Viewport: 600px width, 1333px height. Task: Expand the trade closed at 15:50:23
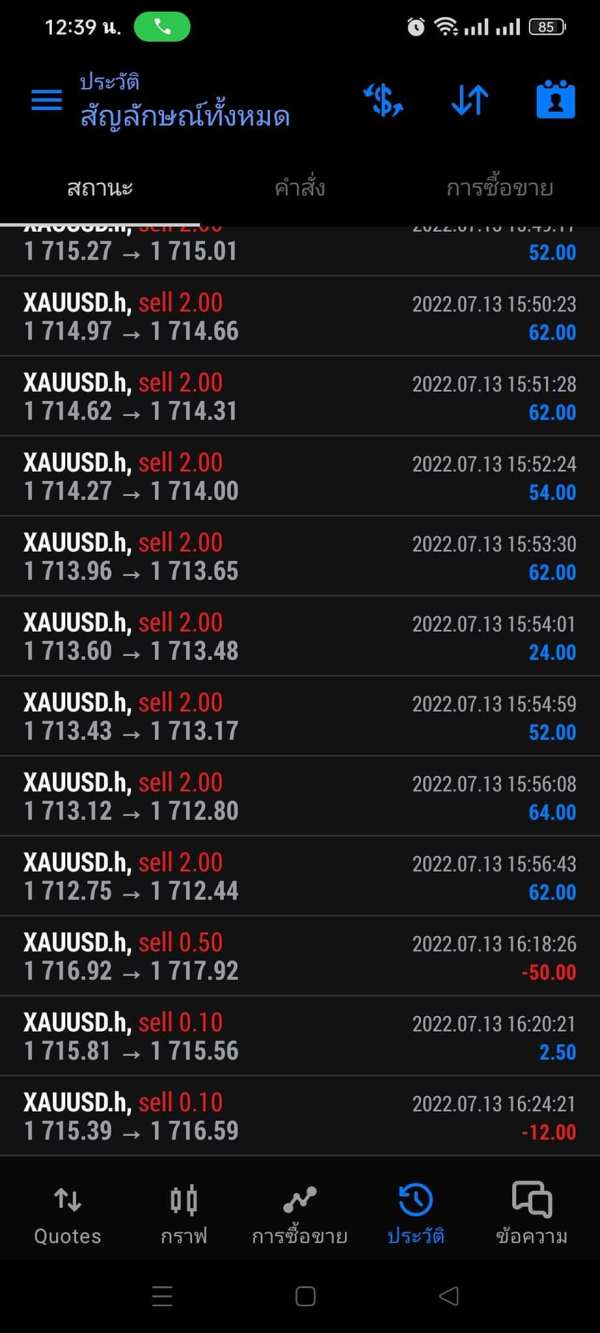[x=300, y=316]
